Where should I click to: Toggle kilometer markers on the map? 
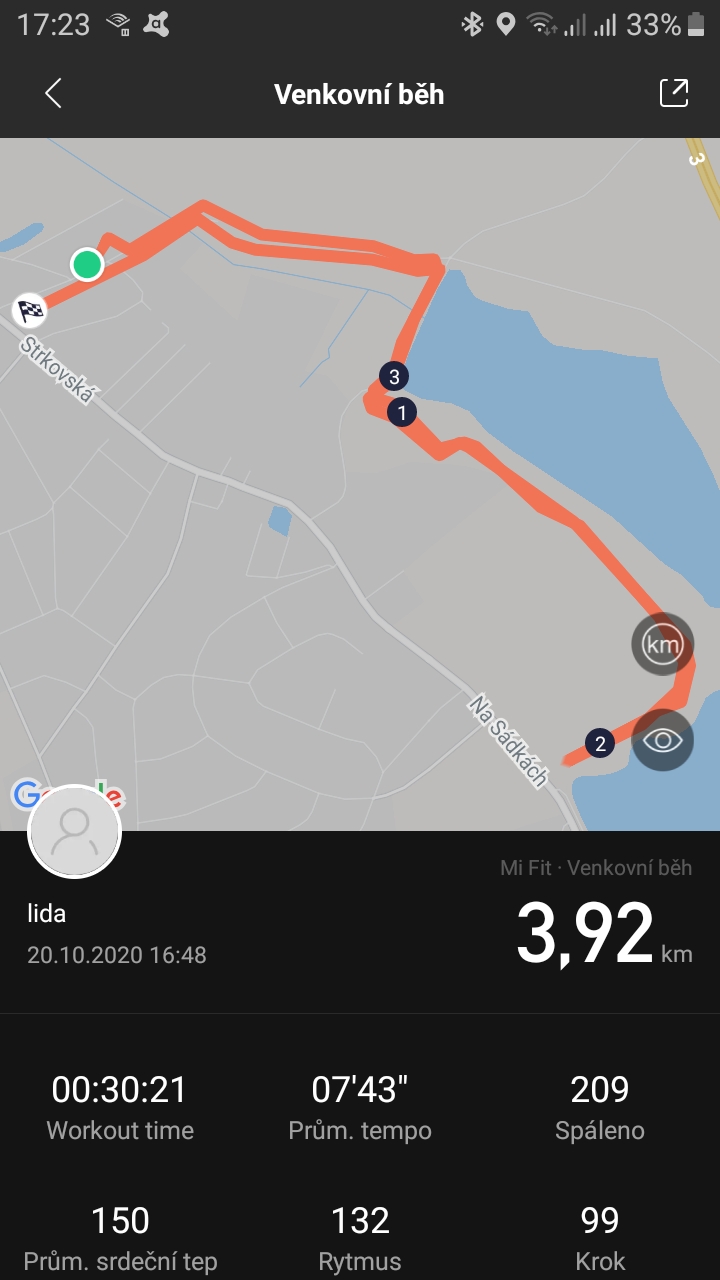tap(662, 645)
